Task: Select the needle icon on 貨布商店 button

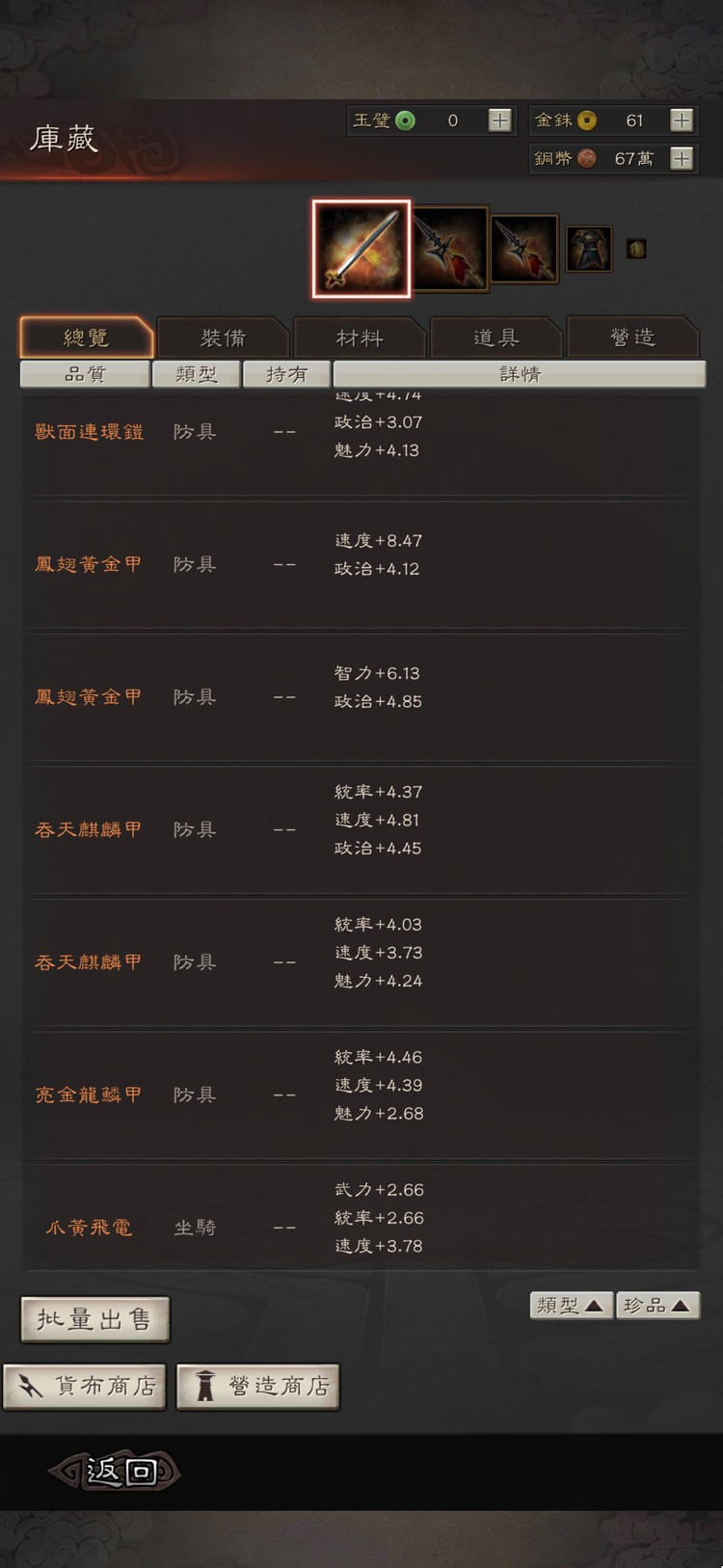Action: [31, 1386]
